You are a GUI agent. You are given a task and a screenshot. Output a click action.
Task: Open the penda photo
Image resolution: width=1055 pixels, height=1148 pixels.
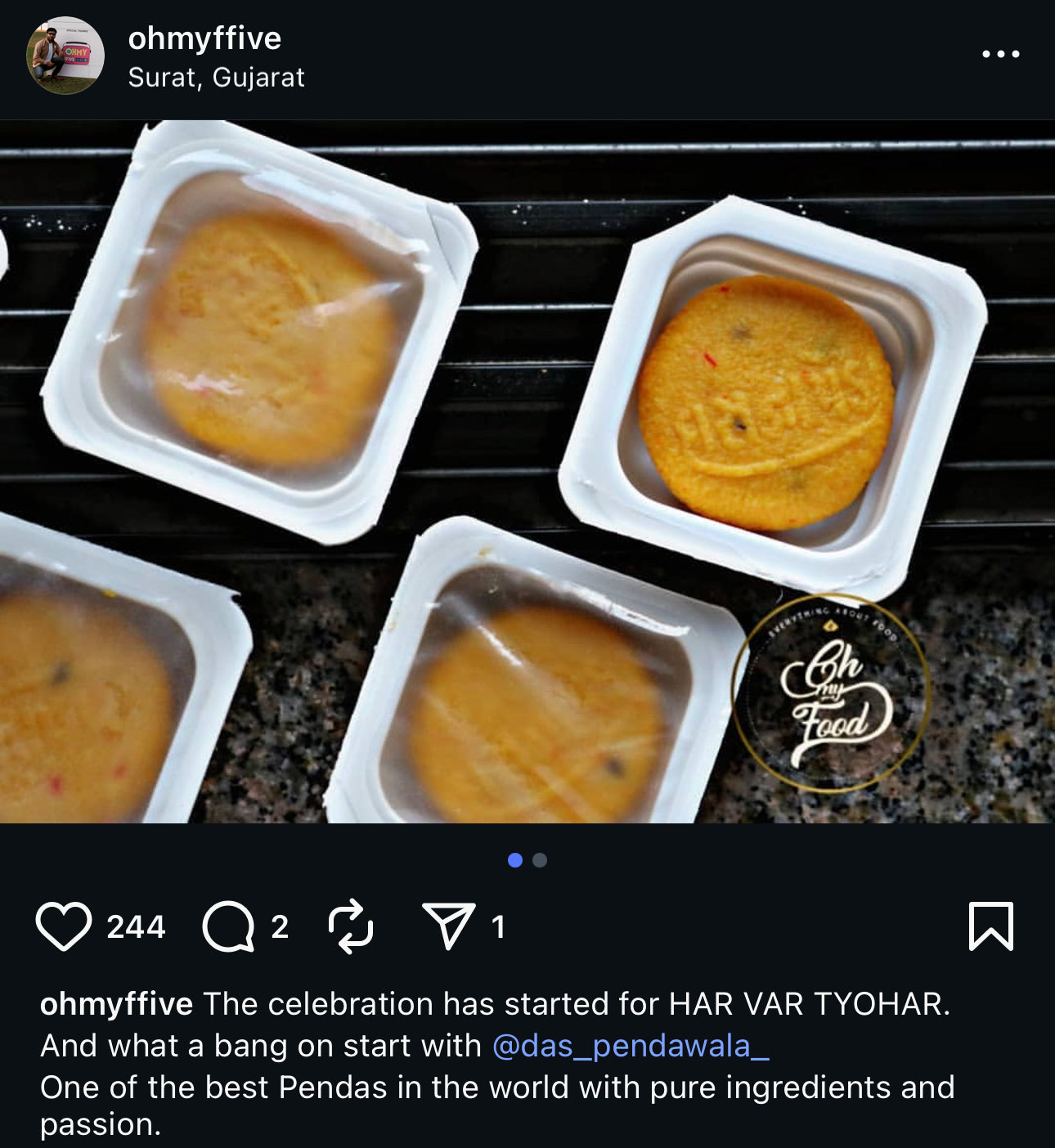pos(527,472)
